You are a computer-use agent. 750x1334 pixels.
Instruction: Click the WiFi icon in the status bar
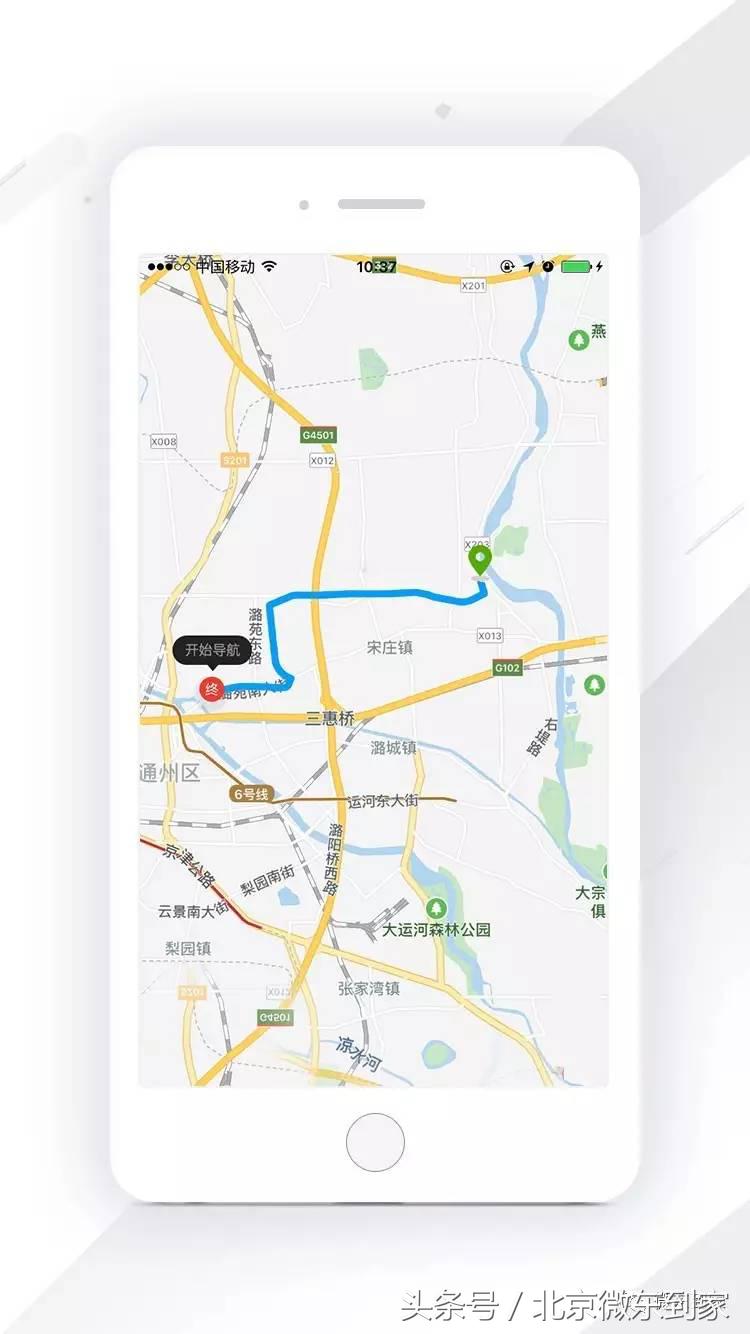coord(268,267)
